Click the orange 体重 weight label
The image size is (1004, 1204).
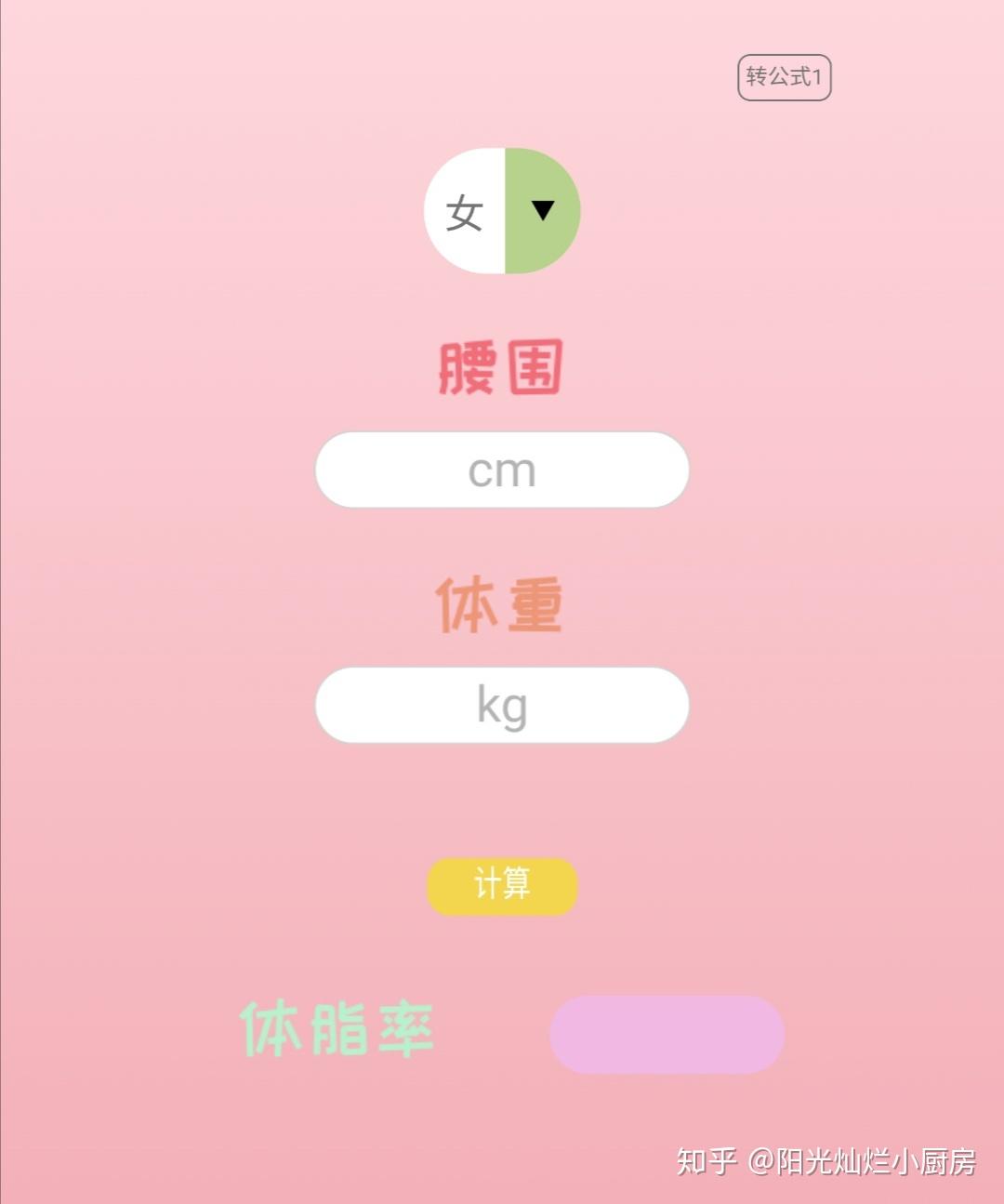[500, 604]
